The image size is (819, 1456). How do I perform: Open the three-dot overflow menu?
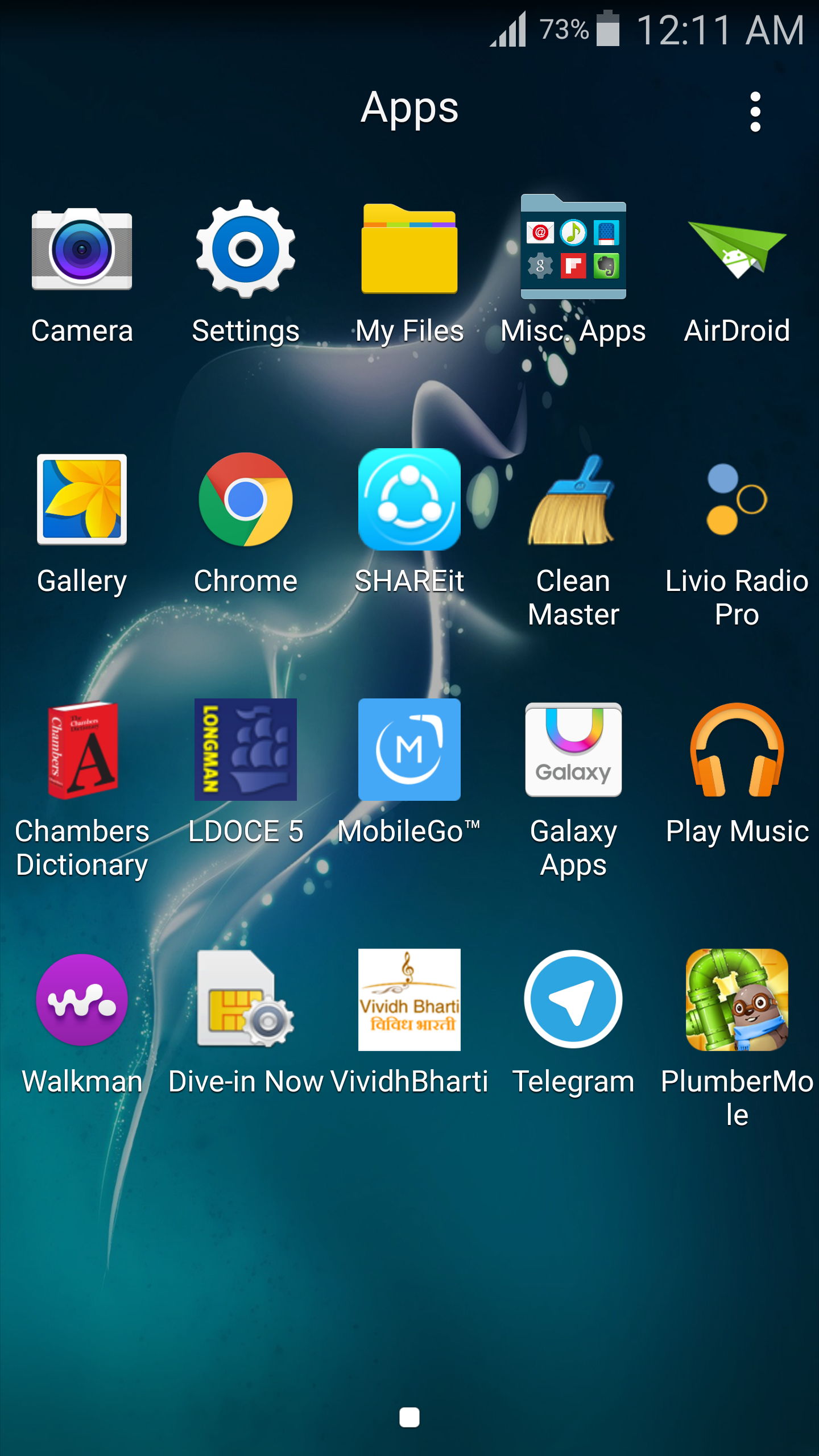pyautogui.click(x=755, y=112)
